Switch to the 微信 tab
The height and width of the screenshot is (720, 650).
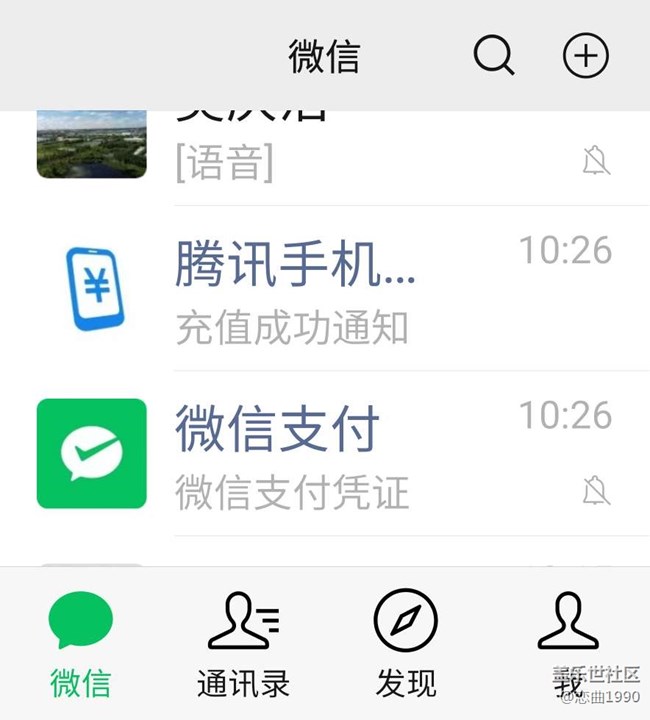[x=80, y=644]
